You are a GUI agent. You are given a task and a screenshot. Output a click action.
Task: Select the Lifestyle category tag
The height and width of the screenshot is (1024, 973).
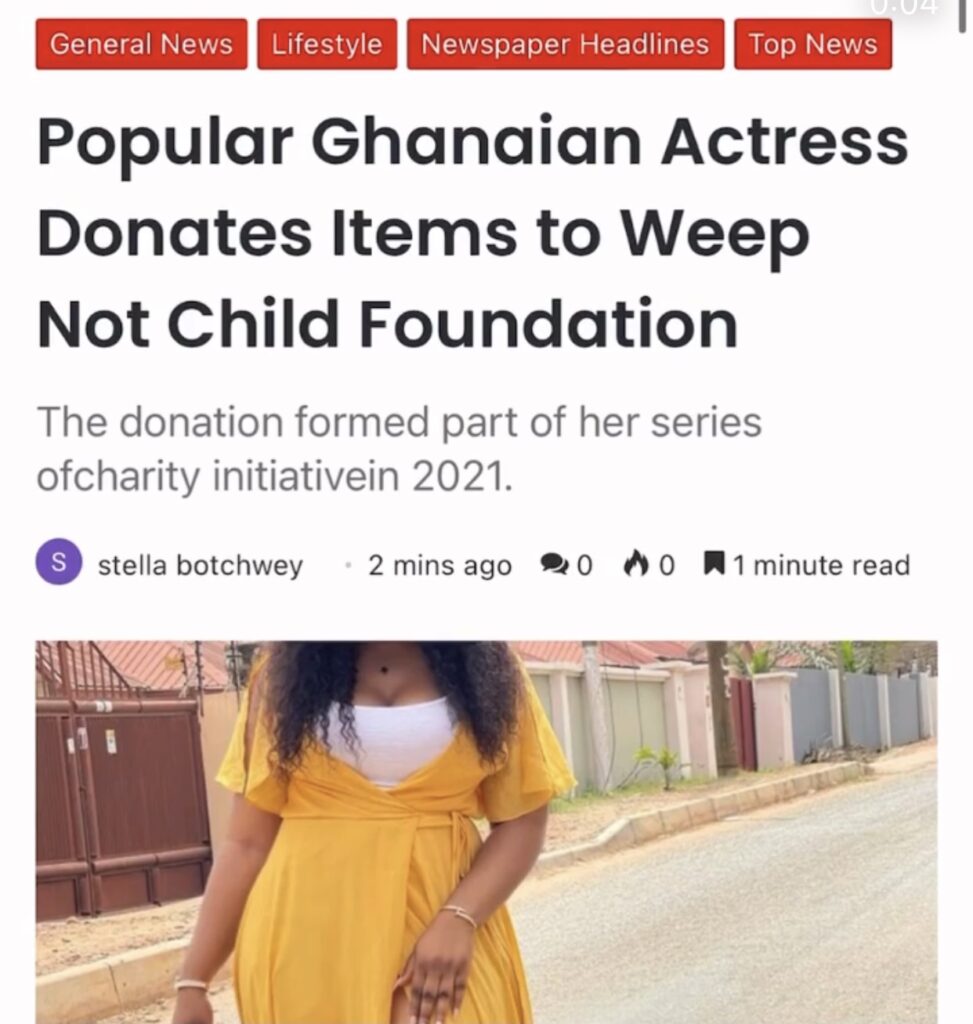(x=327, y=45)
